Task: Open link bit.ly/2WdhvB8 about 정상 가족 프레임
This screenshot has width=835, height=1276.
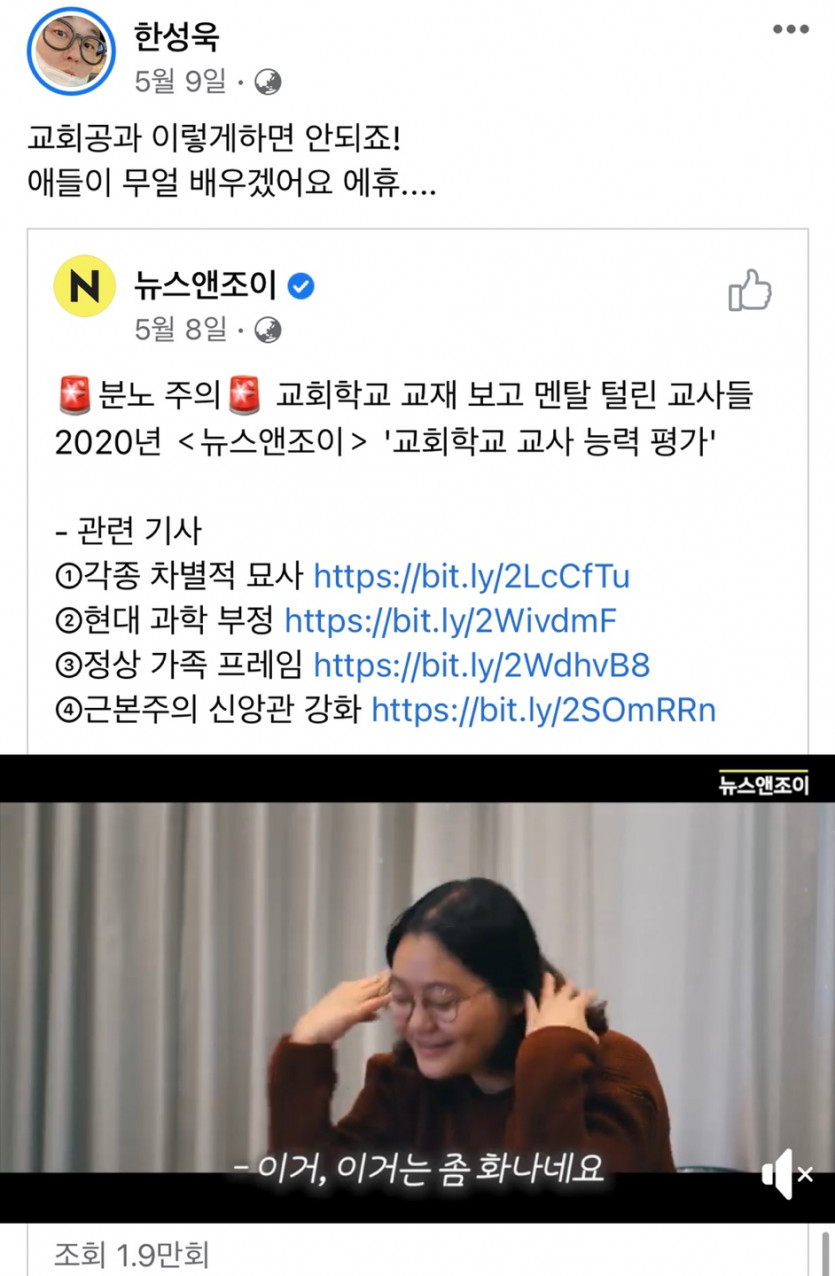Action: [x=482, y=665]
